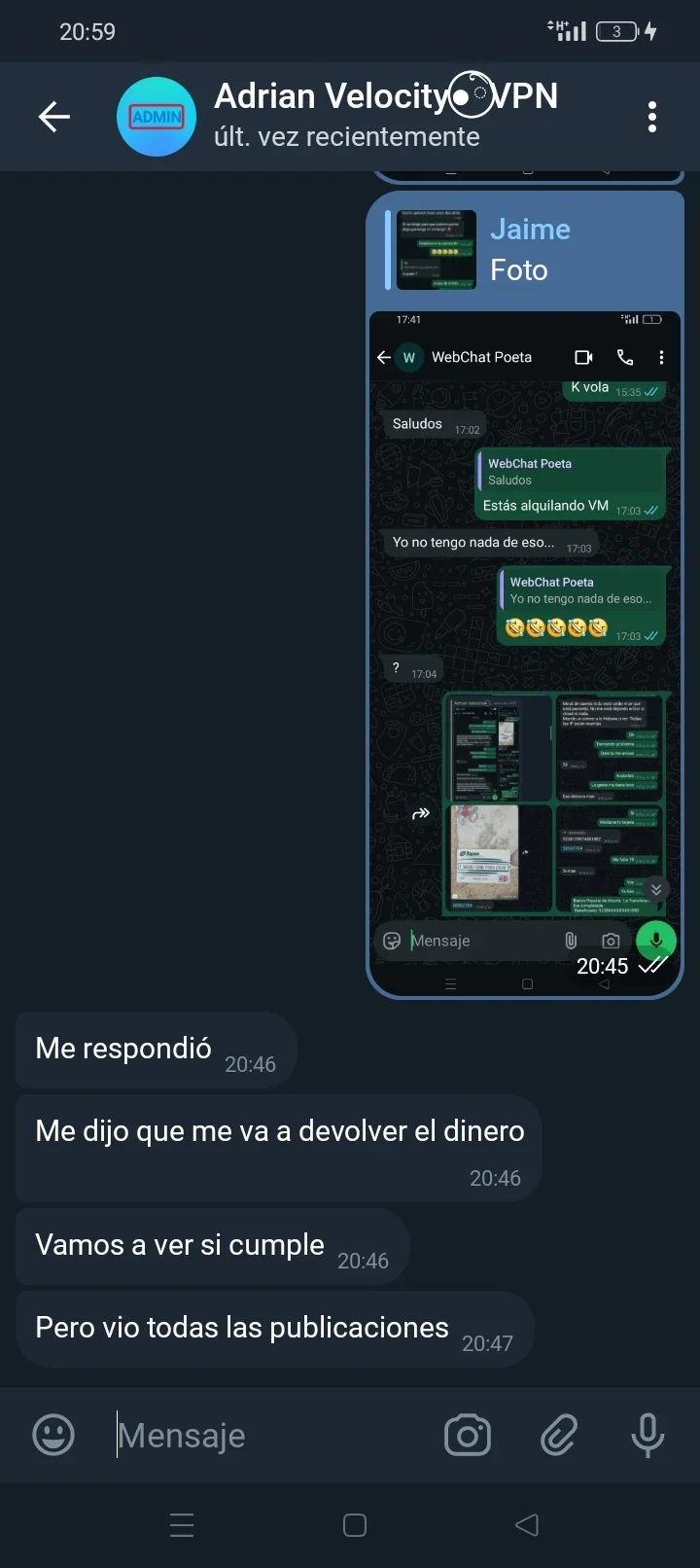Open the emoji picker
Screen dimensions: 700x1568
point(53,1435)
